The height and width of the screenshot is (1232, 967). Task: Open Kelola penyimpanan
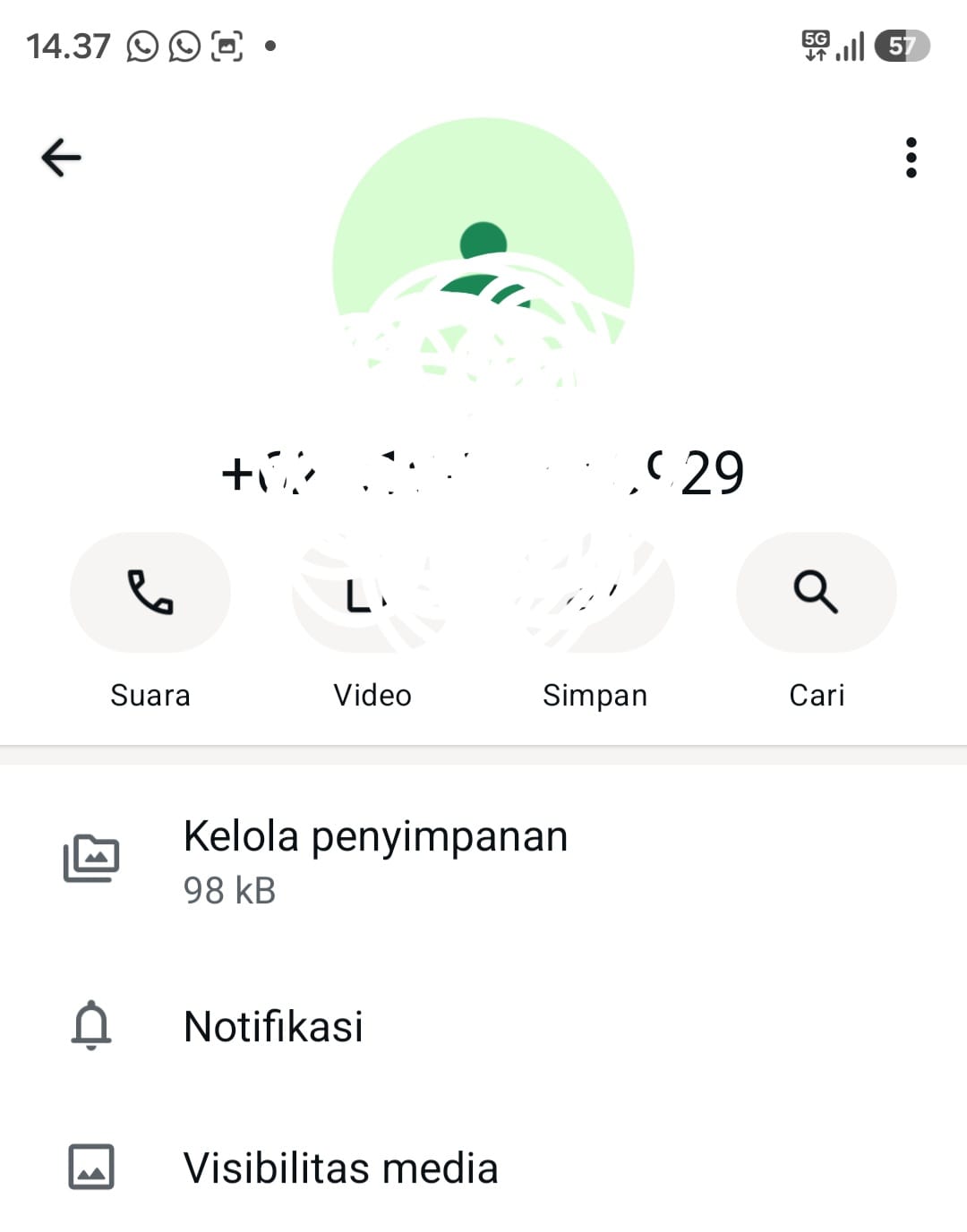coord(483,860)
